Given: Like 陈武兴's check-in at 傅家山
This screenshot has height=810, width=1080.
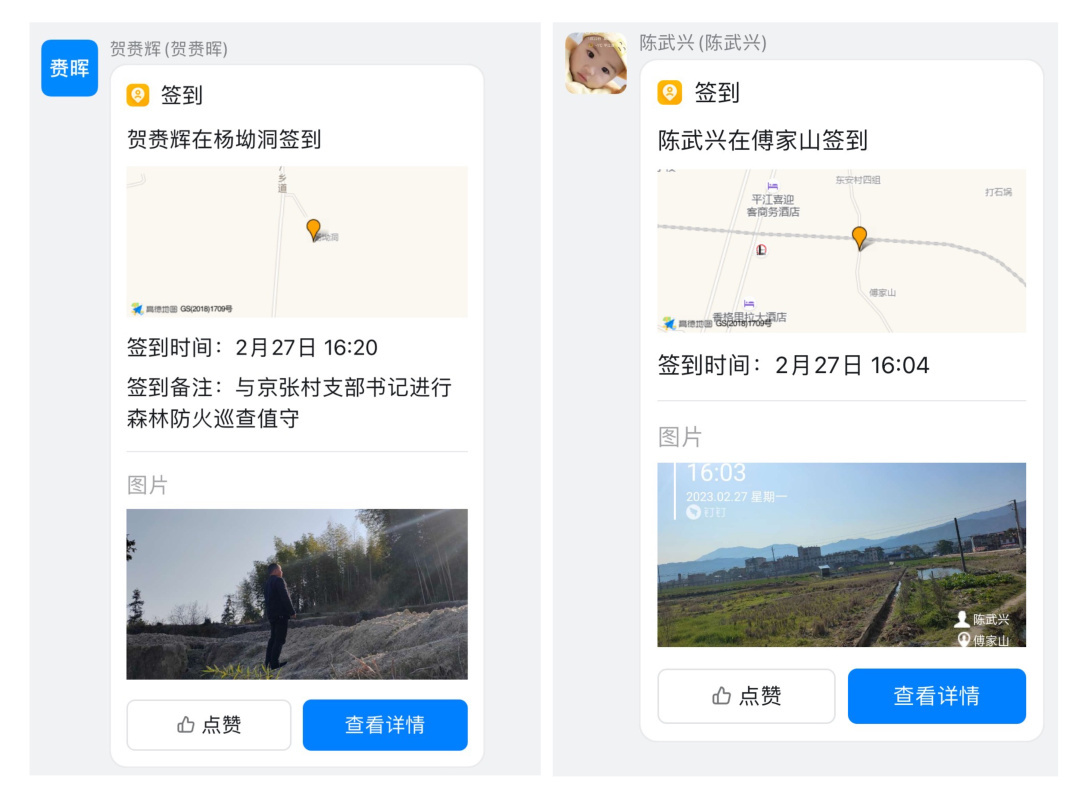Looking at the screenshot, I should 746,696.
